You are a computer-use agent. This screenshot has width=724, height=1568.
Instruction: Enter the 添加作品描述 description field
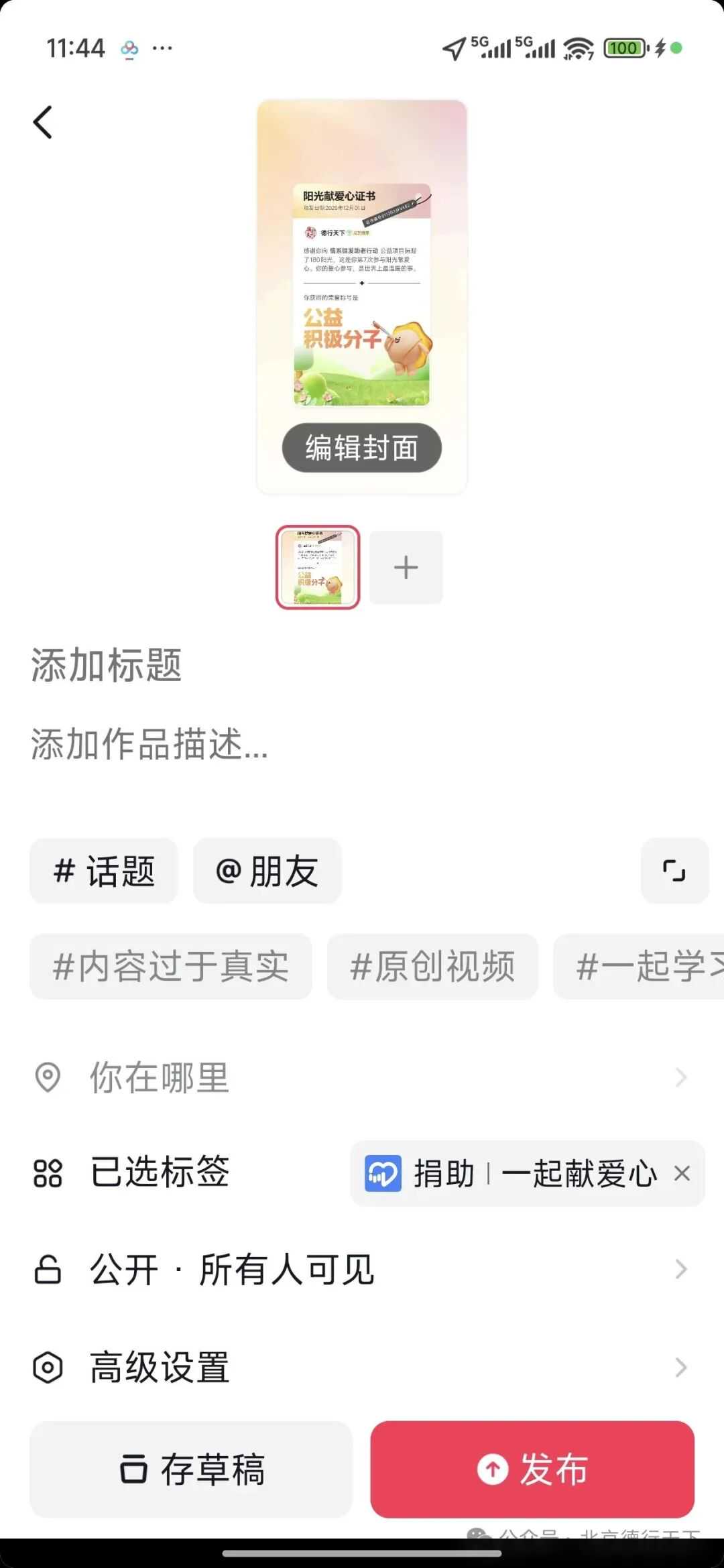pyautogui.click(x=150, y=745)
